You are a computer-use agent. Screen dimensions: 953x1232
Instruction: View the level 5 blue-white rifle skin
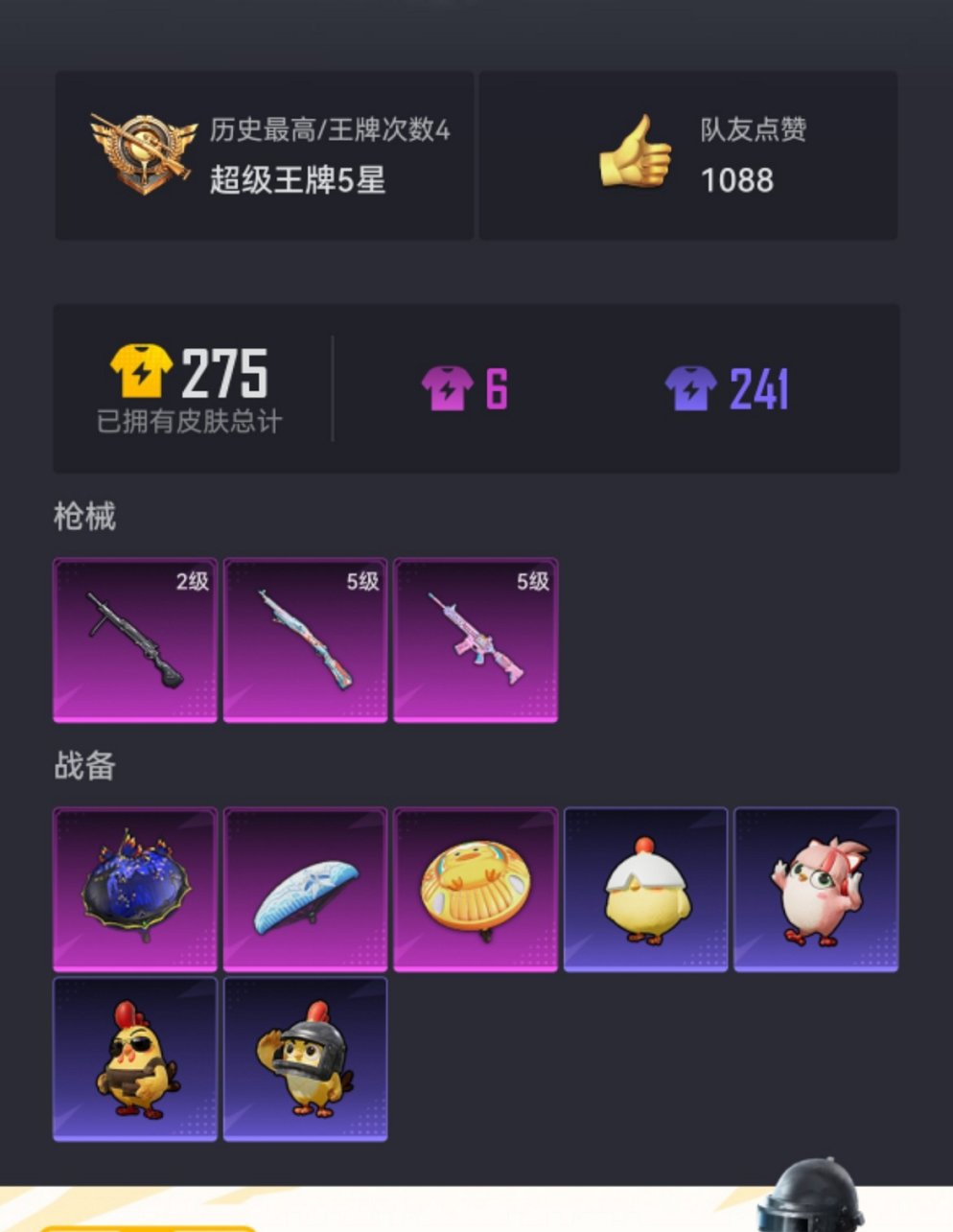(305, 640)
